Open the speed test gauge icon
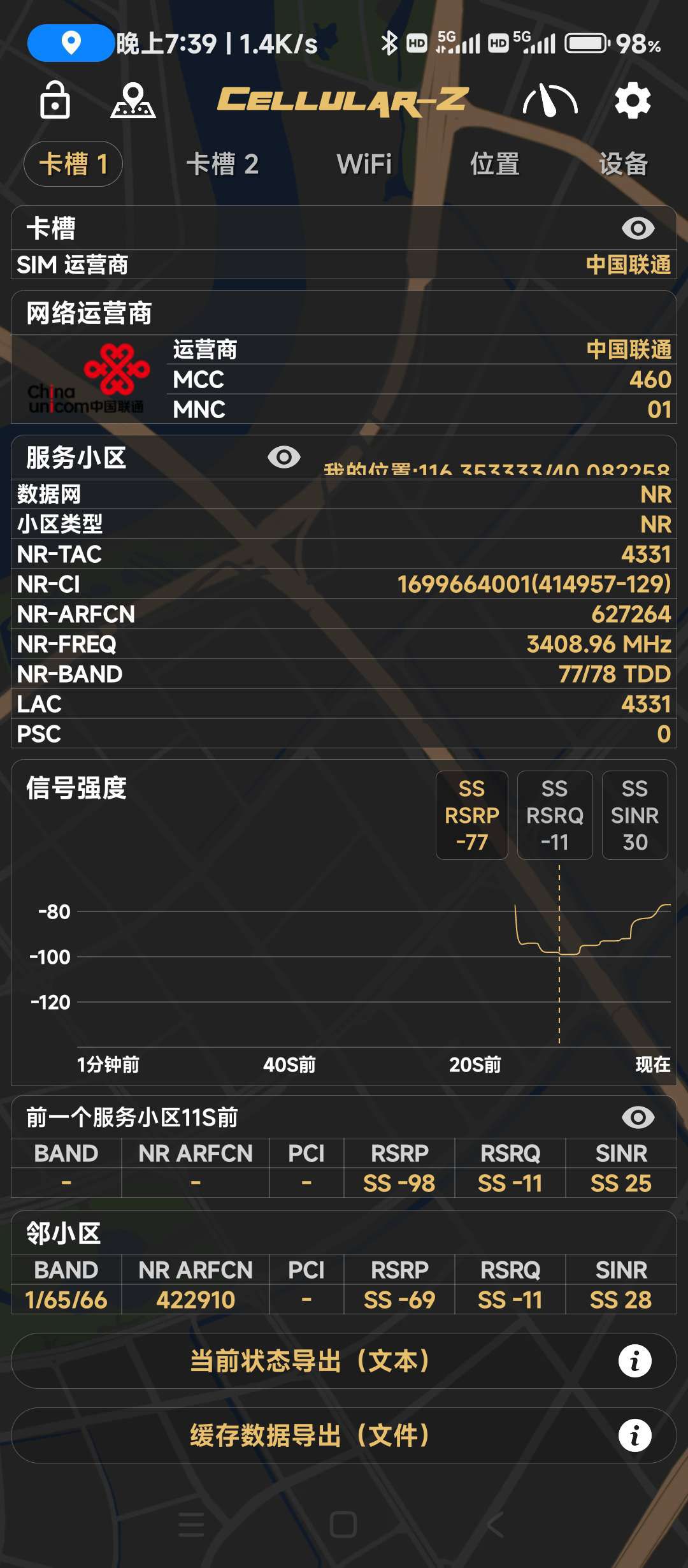Screen dimensions: 688x1568 (x=550, y=101)
